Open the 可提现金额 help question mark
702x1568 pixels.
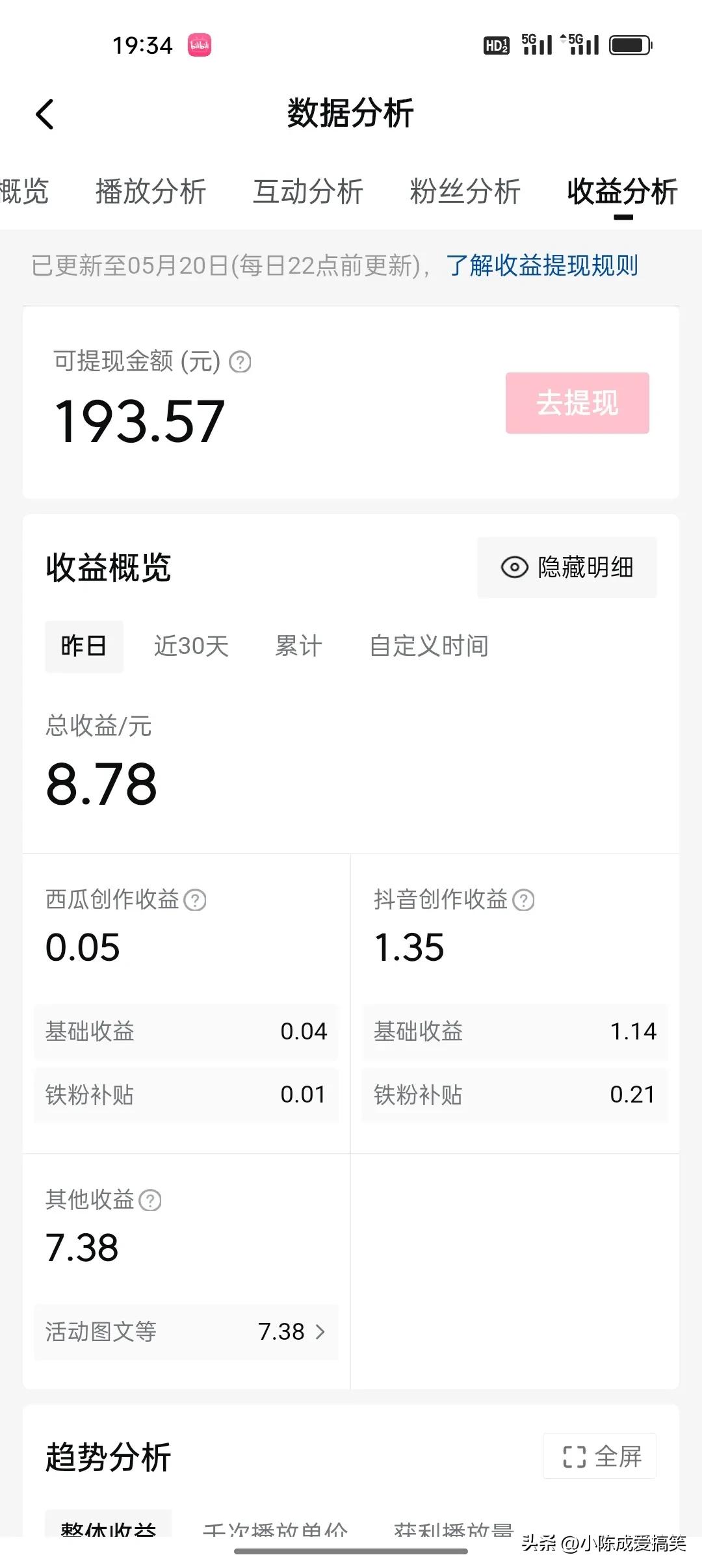[x=240, y=363]
